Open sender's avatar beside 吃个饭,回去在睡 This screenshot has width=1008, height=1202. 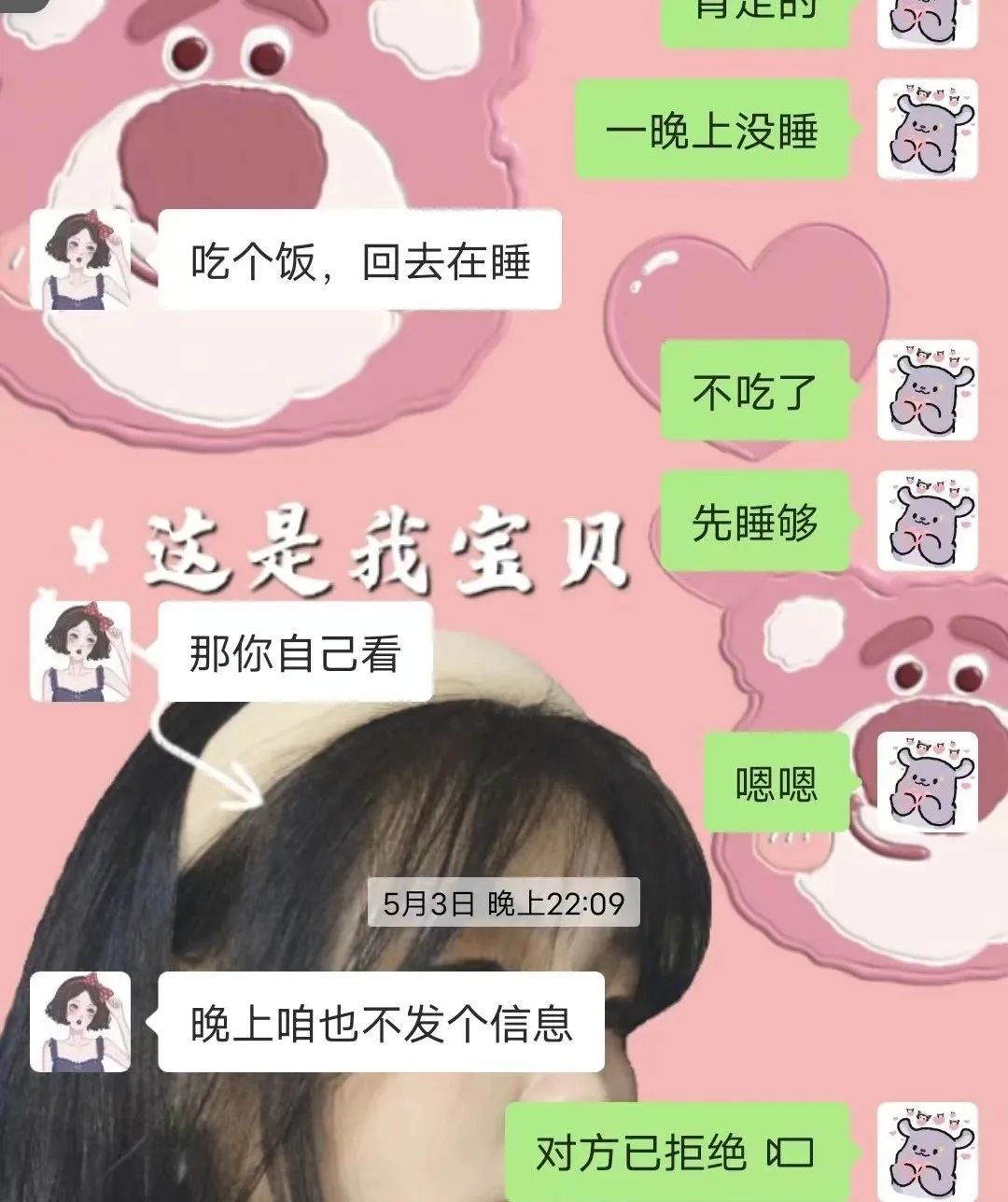80,259
